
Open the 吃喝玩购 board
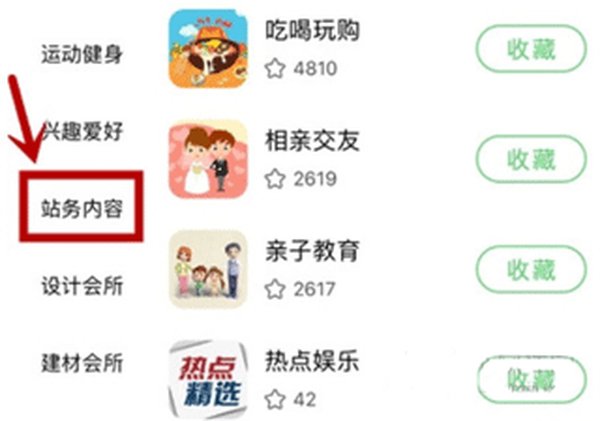click(311, 31)
